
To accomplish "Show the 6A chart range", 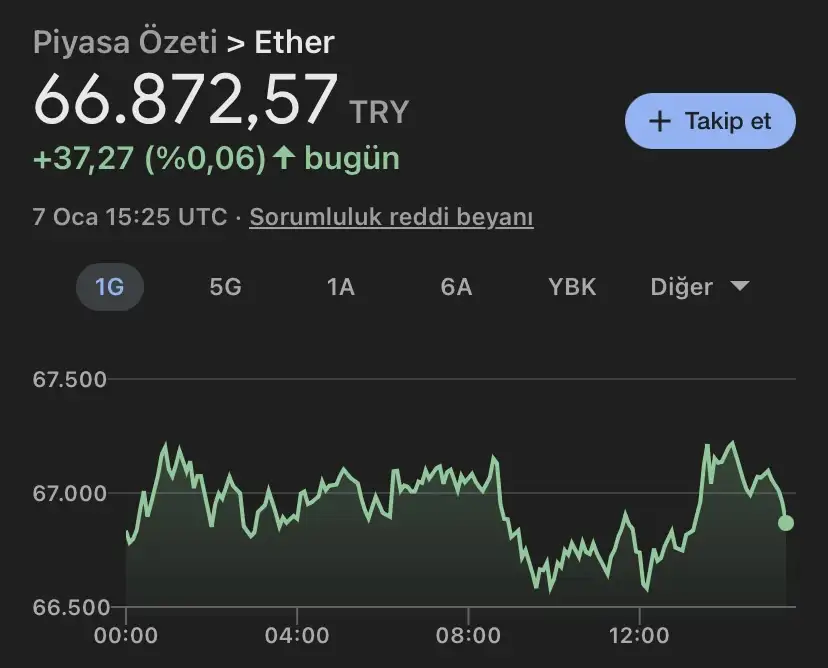I will [456, 288].
